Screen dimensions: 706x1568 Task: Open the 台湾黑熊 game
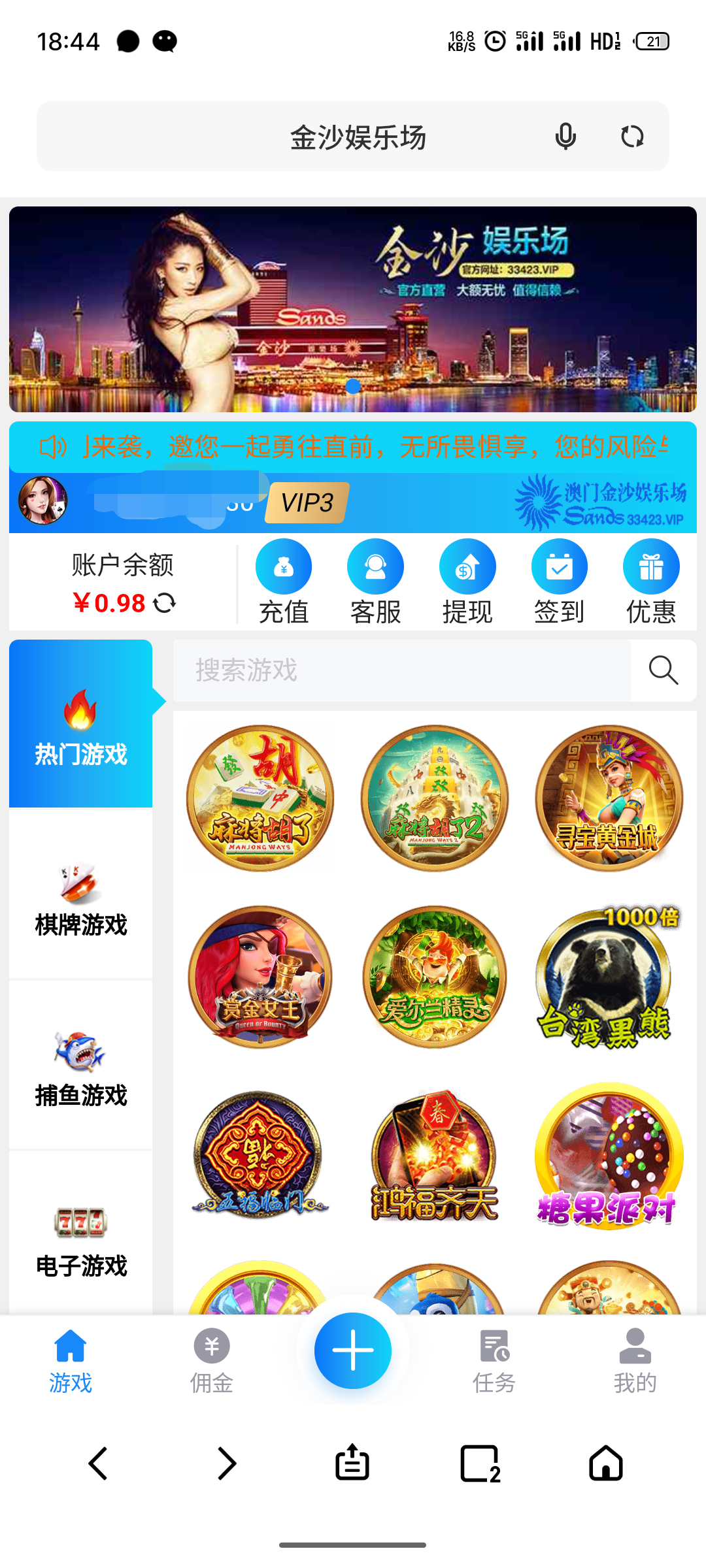click(x=608, y=978)
